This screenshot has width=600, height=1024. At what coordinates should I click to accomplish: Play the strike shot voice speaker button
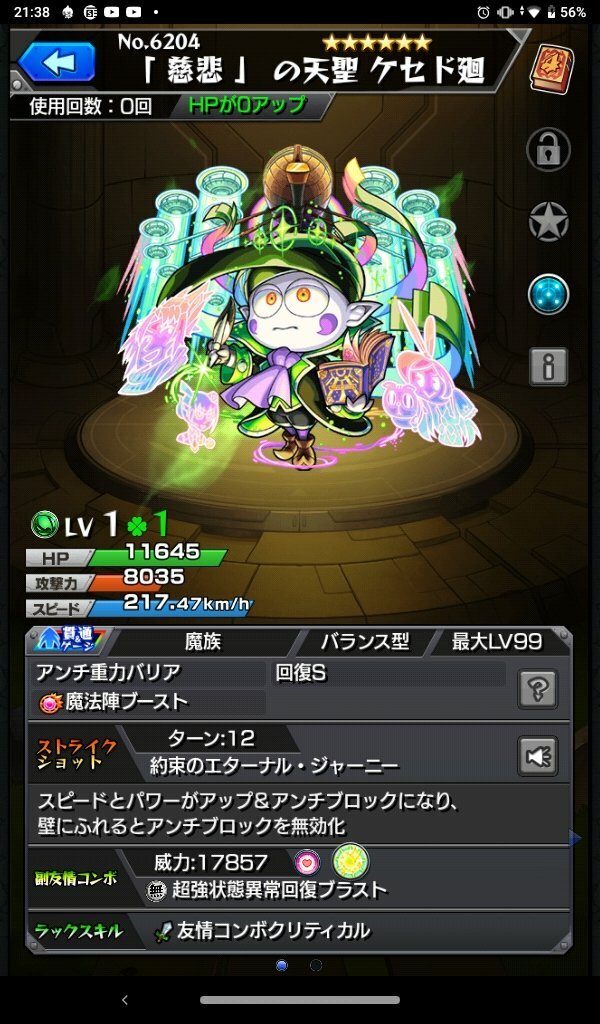pyautogui.click(x=537, y=756)
